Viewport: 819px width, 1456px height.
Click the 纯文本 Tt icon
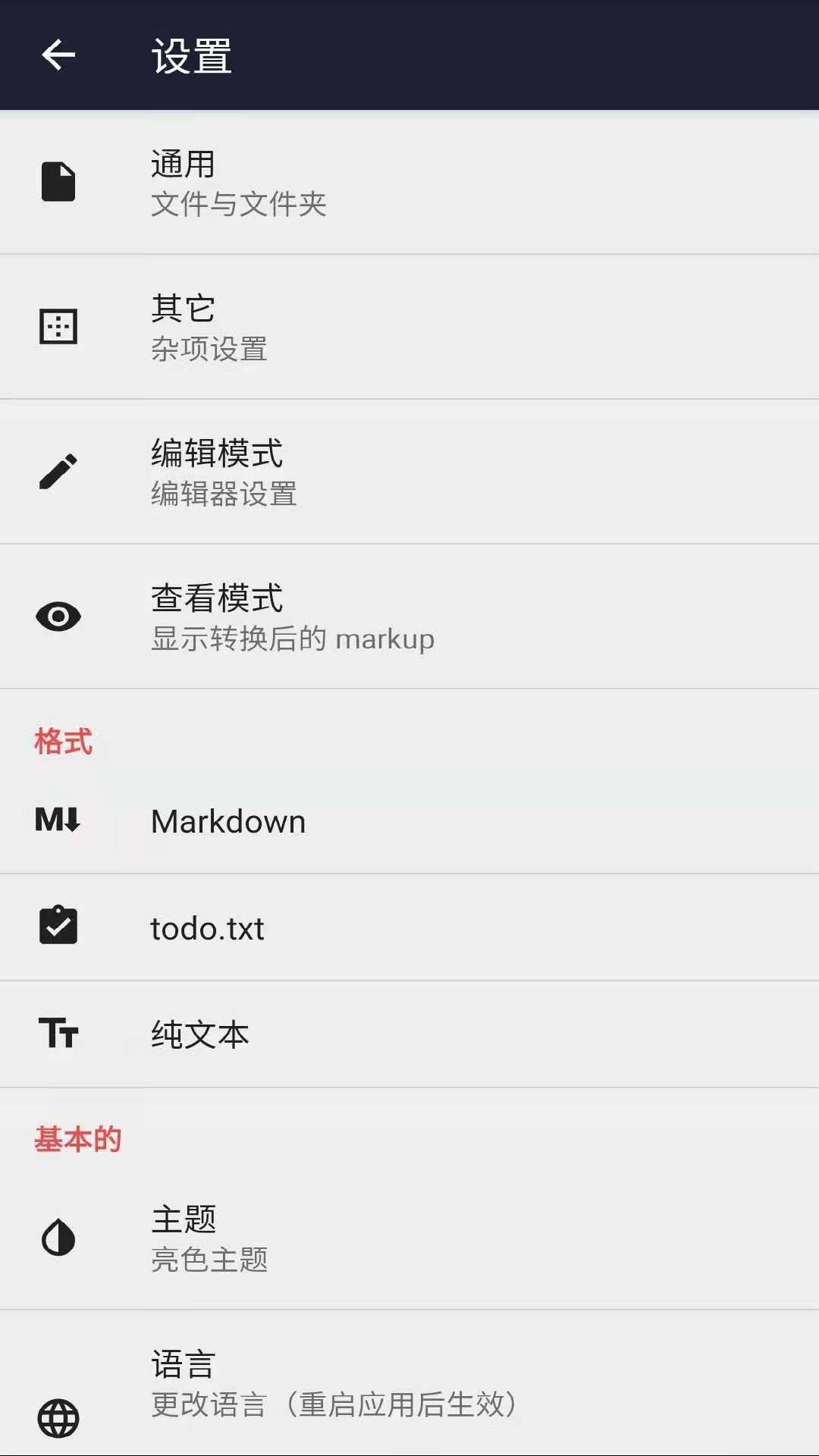59,1033
